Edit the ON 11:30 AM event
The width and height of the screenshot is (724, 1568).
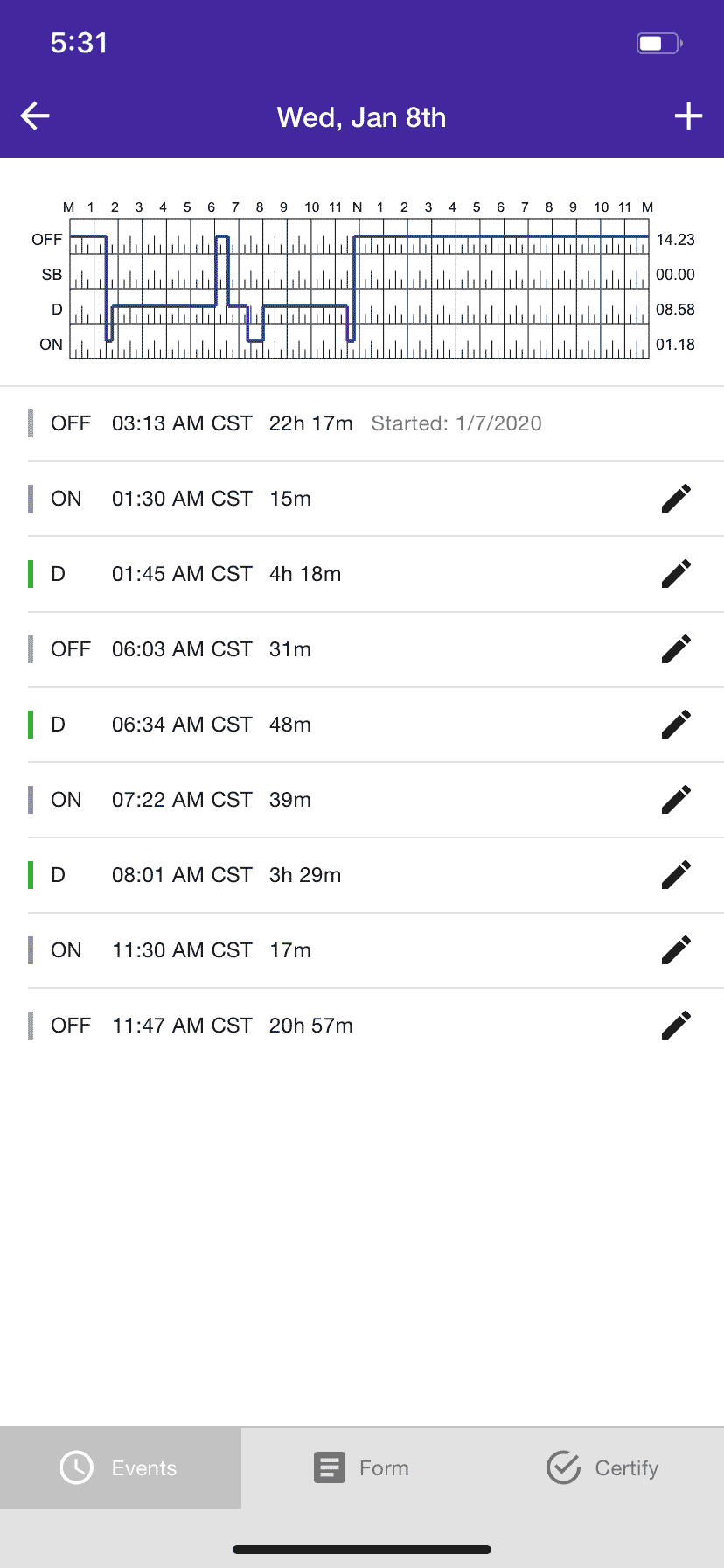point(676,950)
